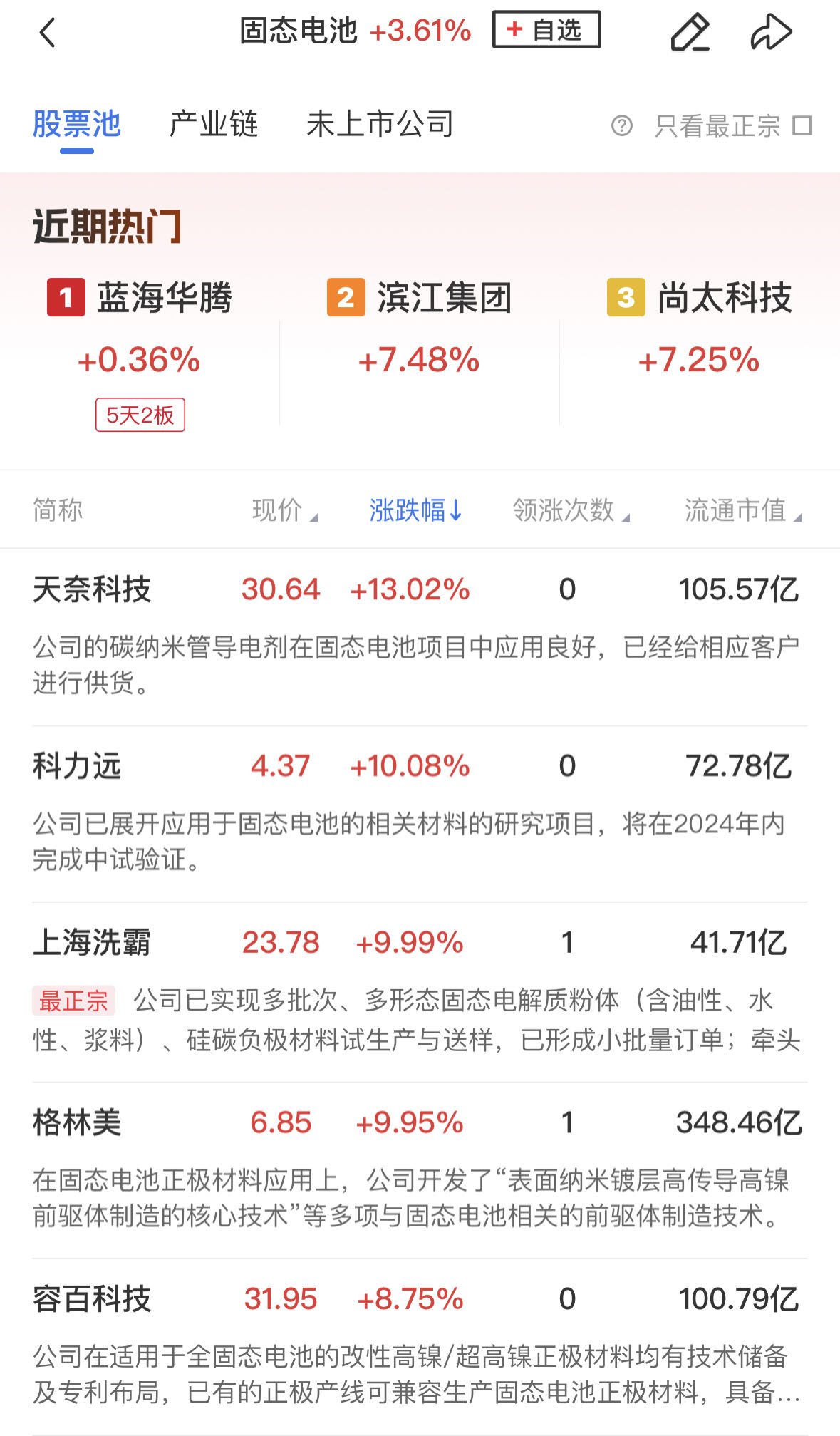Open the pencil edit icon
This screenshot has height=1436, width=840.
[690, 33]
